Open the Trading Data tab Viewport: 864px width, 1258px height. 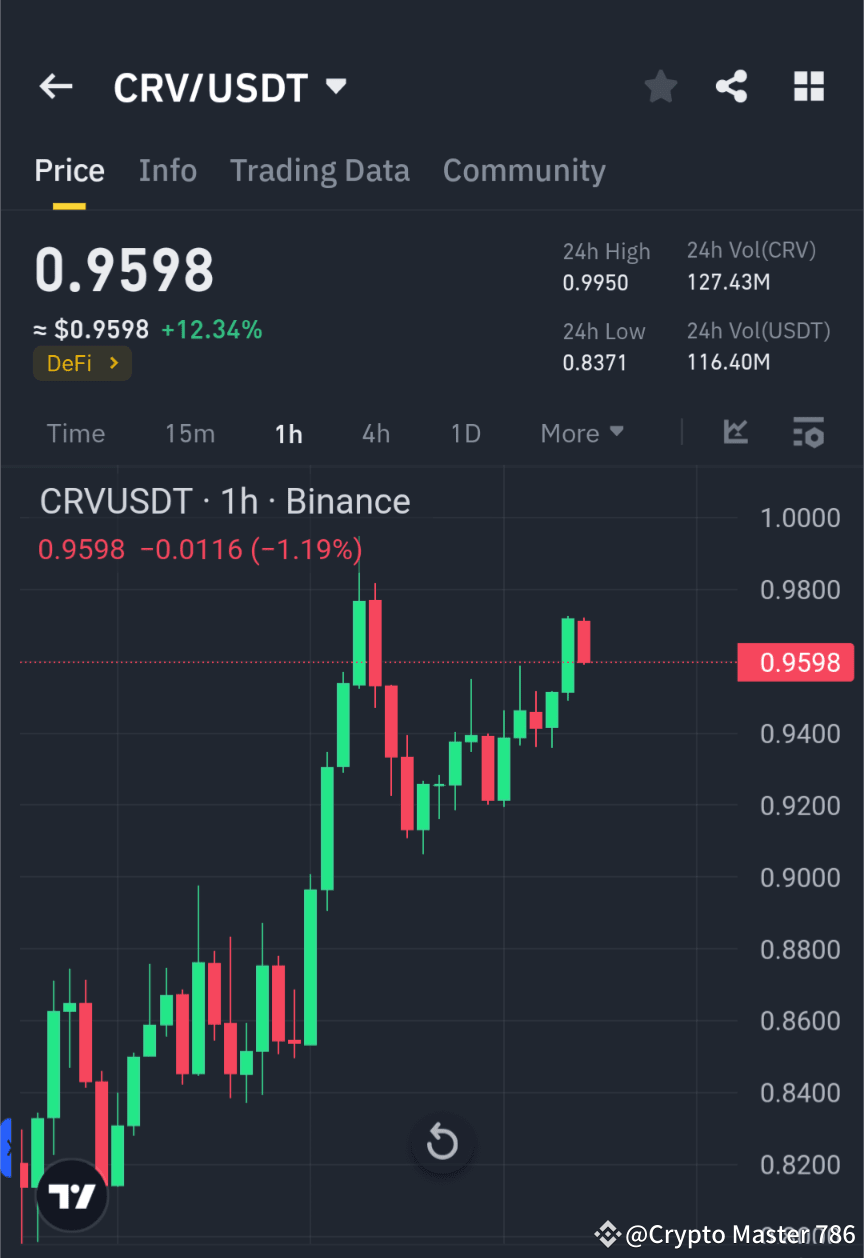319,170
